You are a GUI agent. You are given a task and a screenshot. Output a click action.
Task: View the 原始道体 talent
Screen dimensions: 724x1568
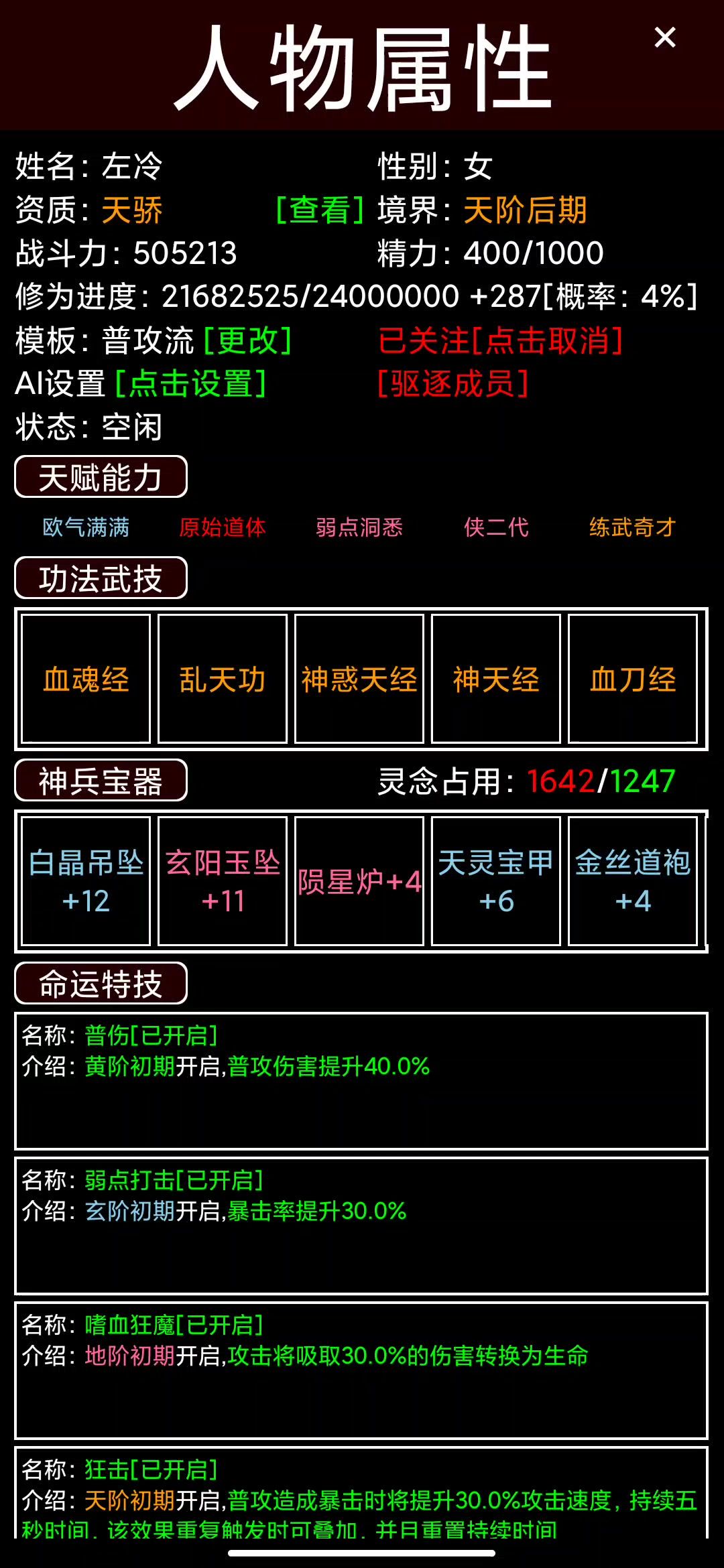click(x=223, y=527)
